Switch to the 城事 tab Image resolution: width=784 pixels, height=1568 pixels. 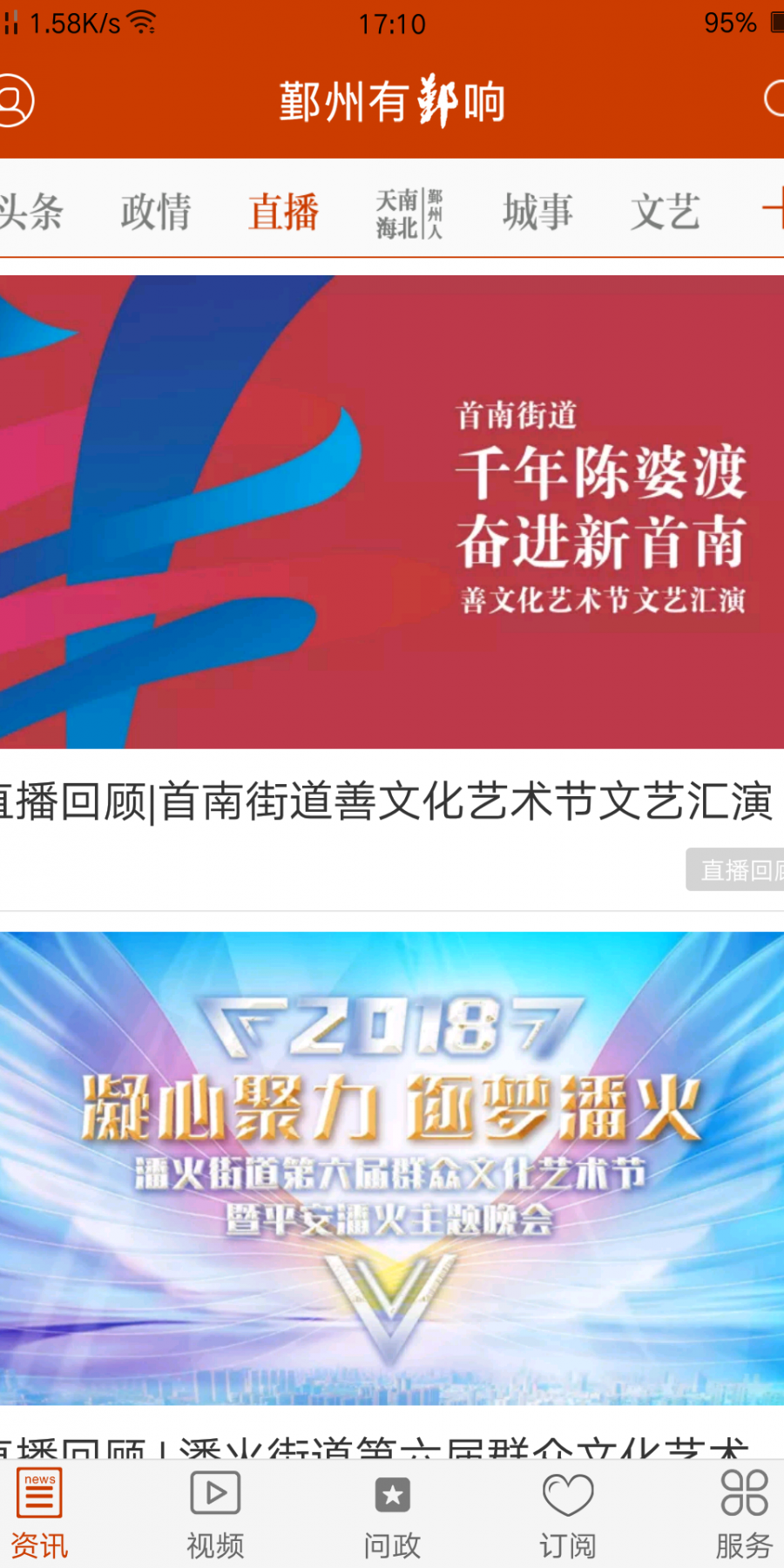[x=537, y=212]
